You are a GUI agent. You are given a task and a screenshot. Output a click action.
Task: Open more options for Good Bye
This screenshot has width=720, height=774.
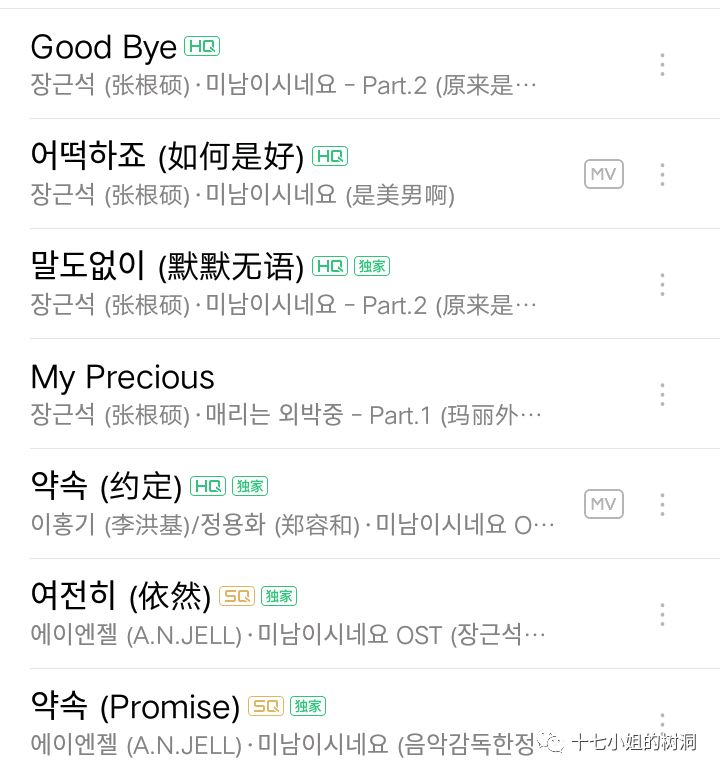click(x=662, y=65)
